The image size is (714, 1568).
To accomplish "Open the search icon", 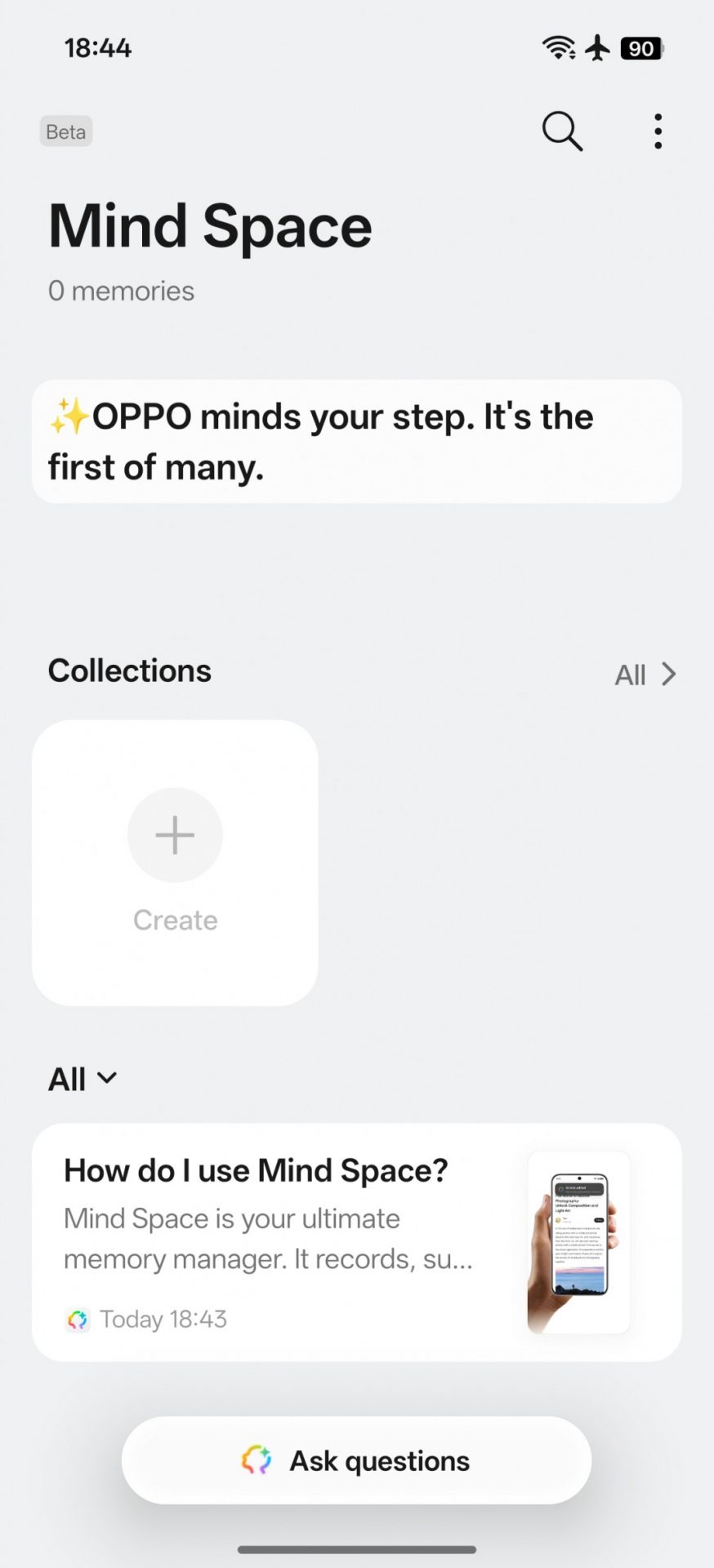I will tap(562, 132).
